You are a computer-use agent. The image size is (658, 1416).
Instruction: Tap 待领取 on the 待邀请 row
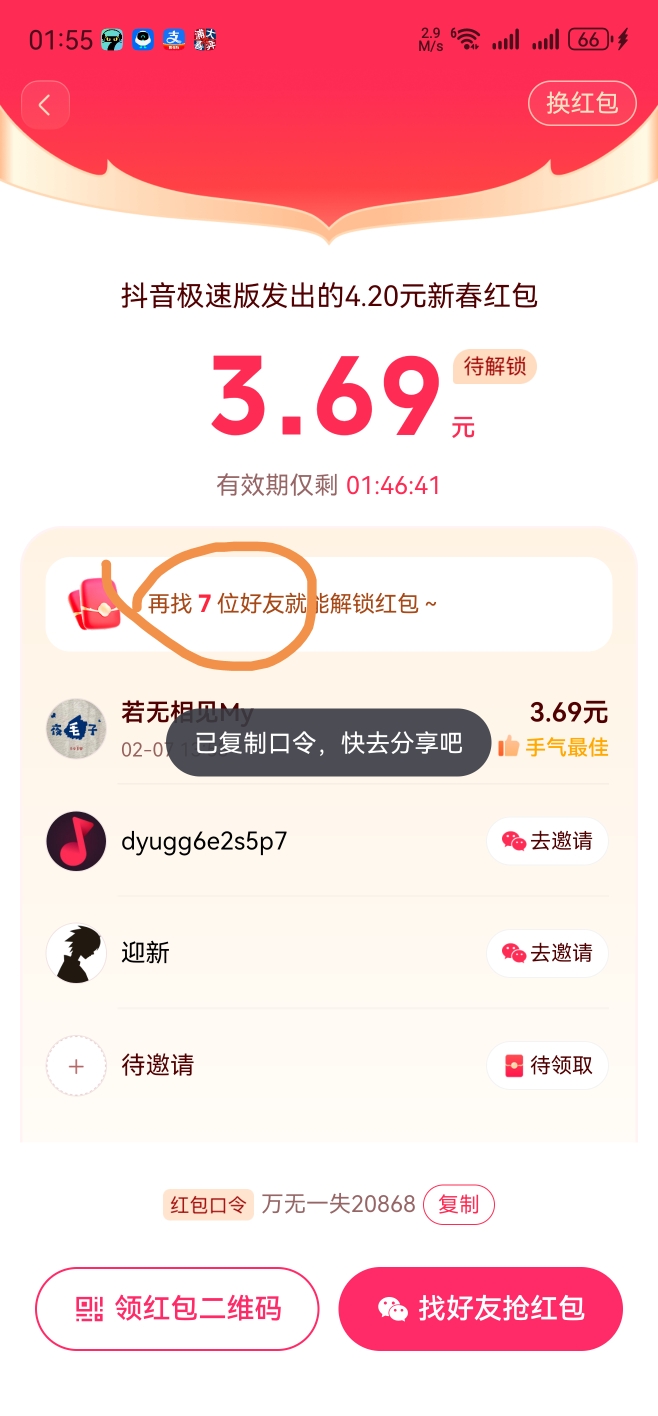click(547, 1066)
